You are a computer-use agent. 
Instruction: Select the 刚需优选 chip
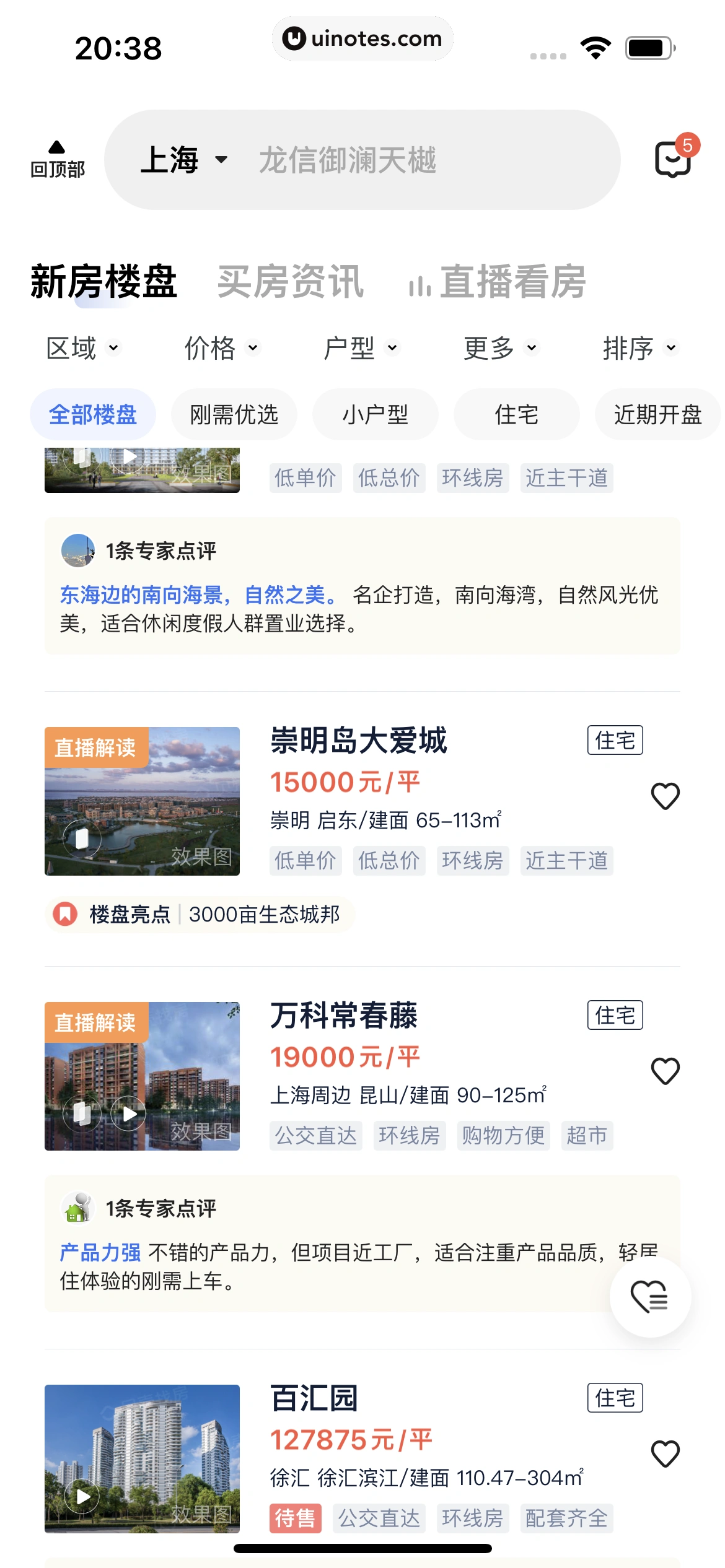[234, 415]
